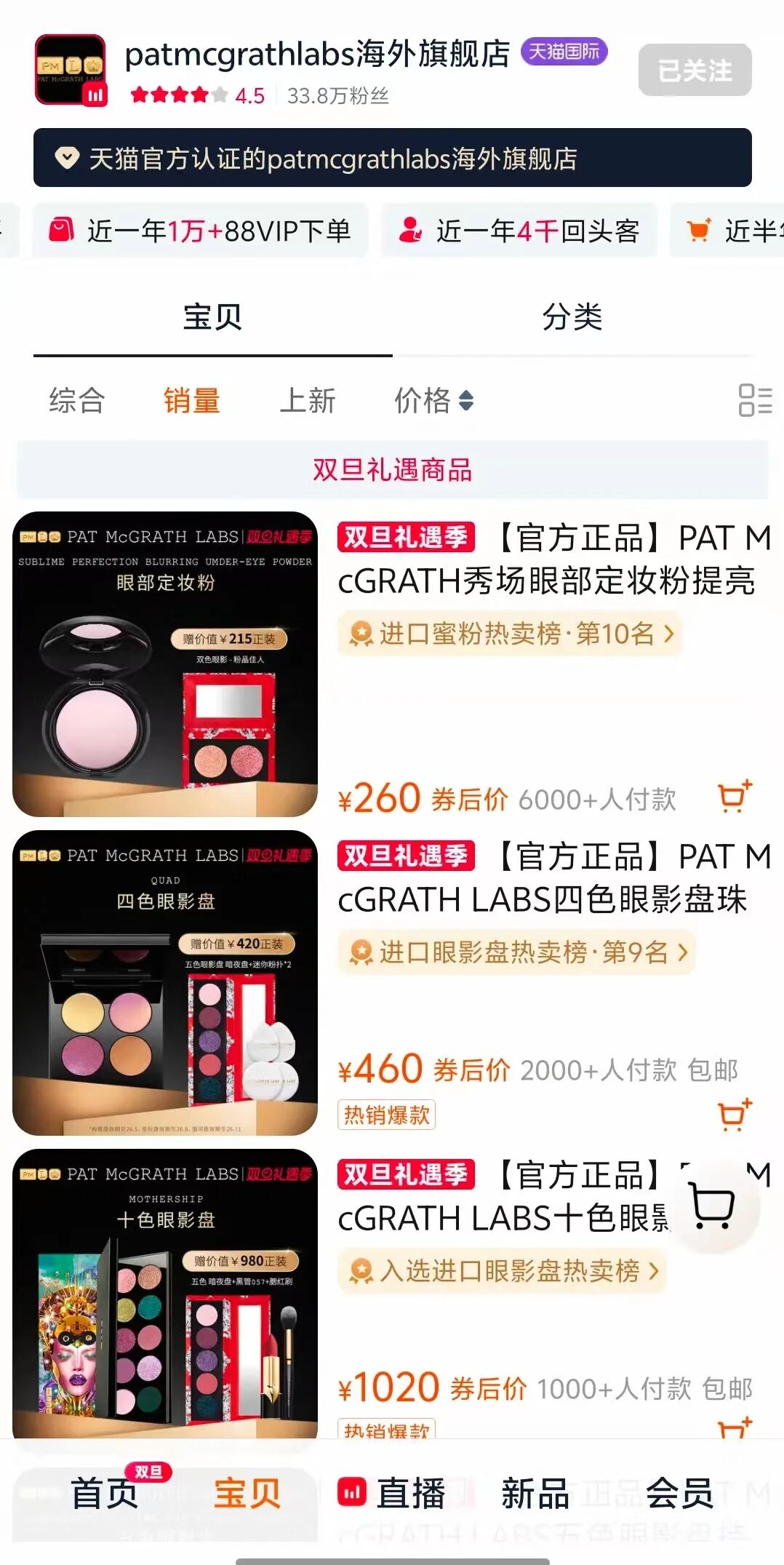The image size is (784, 1565).
Task: Open 眼部定妆粉 product image
Action: (x=165, y=664)
